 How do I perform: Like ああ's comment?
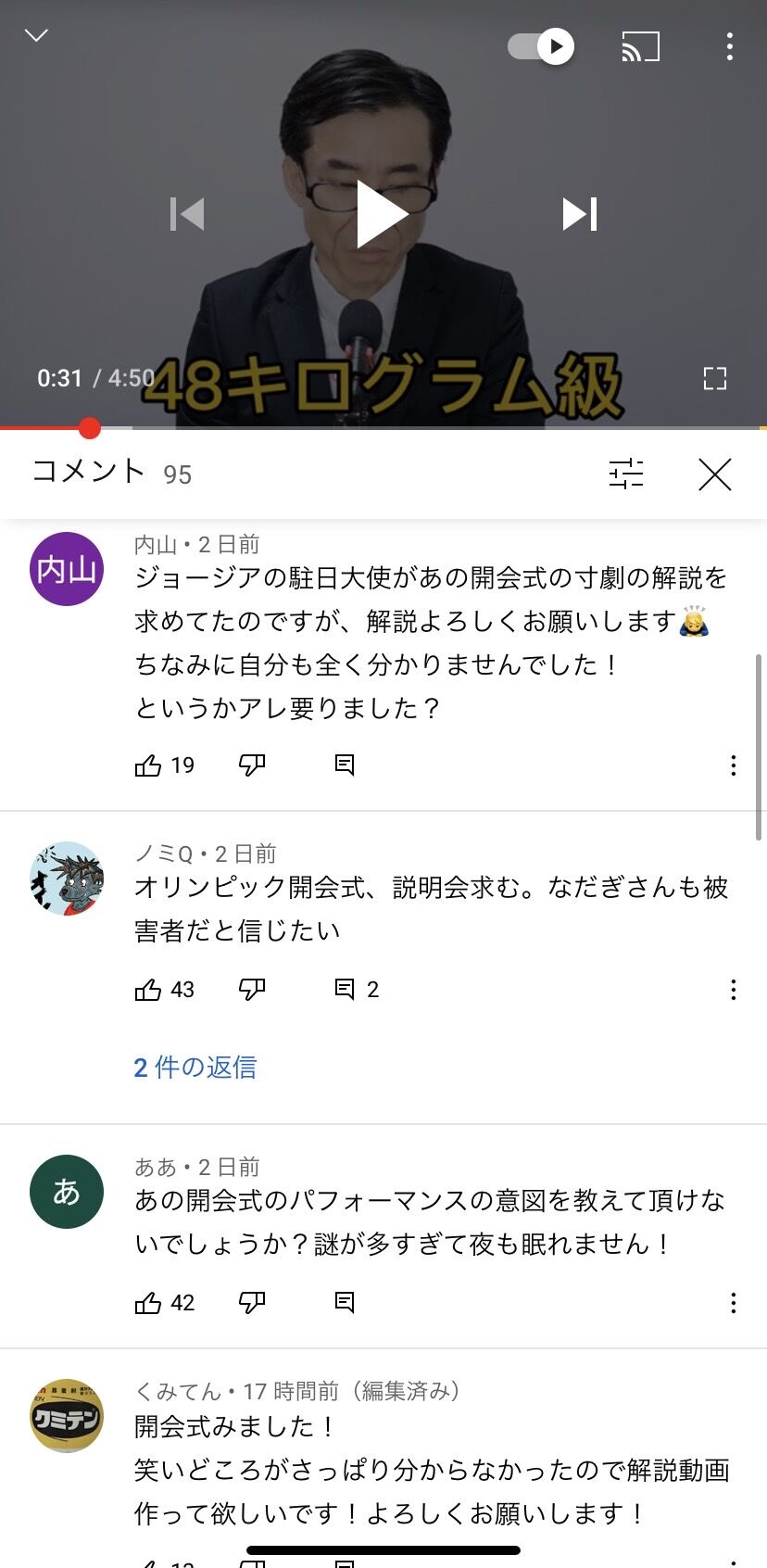pyautogui.click(x=148, y=1303)
